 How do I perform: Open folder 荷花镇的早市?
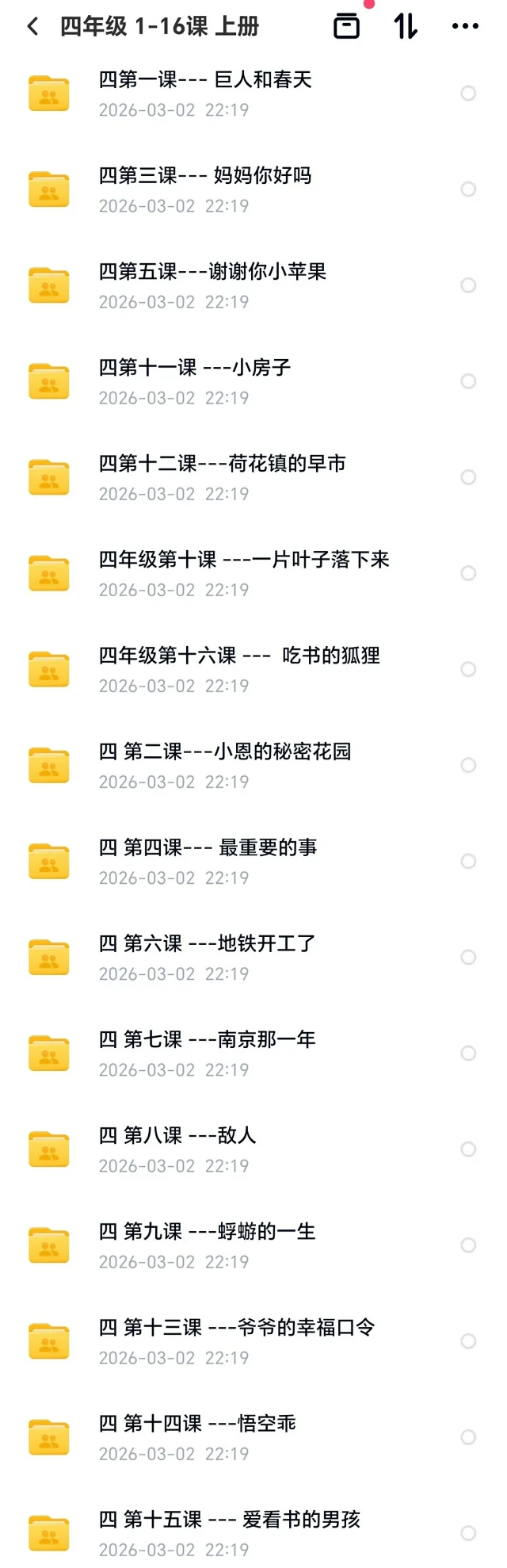(x=222, y=464)
